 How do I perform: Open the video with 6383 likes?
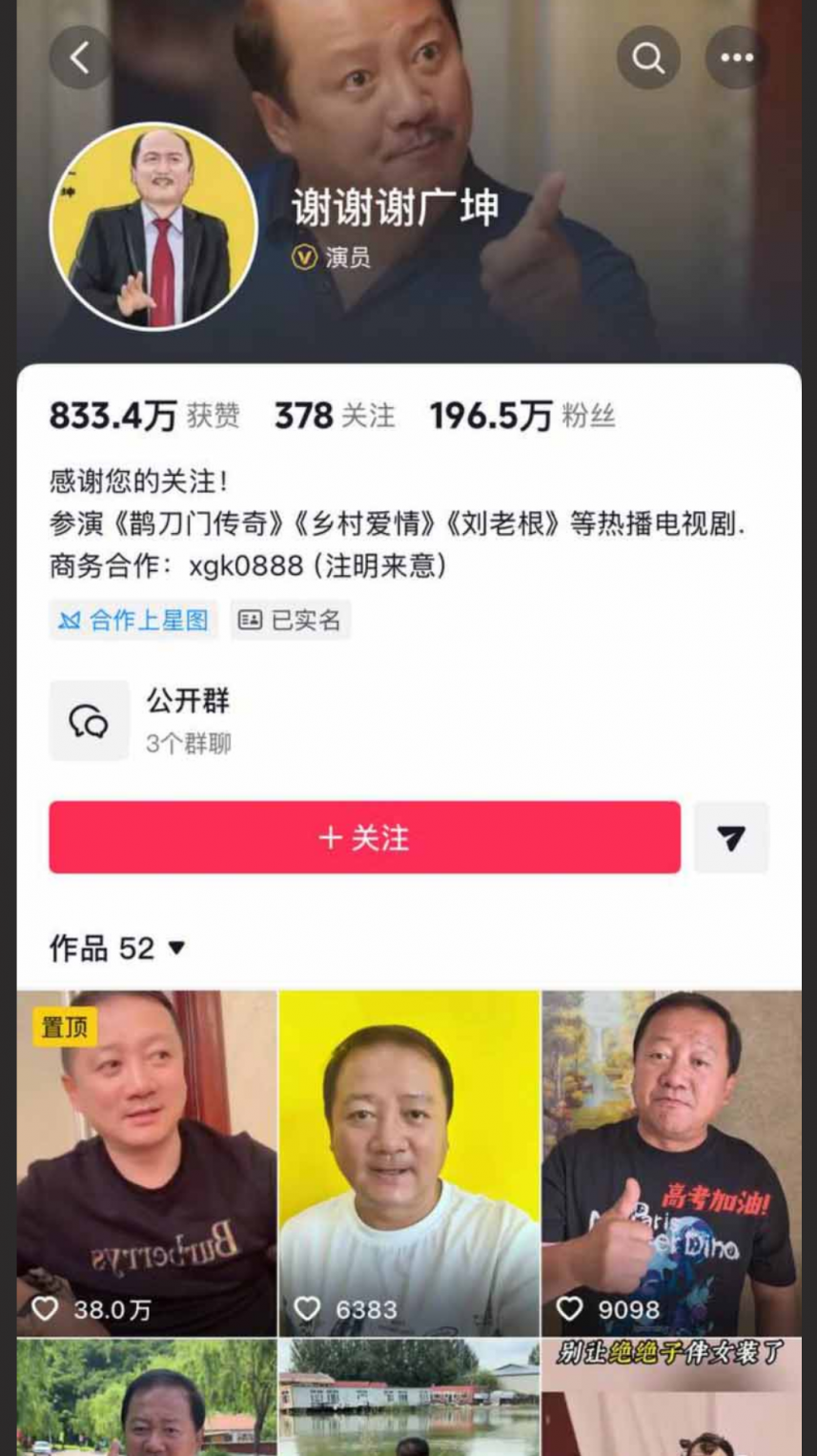(x=409, y=1163)
